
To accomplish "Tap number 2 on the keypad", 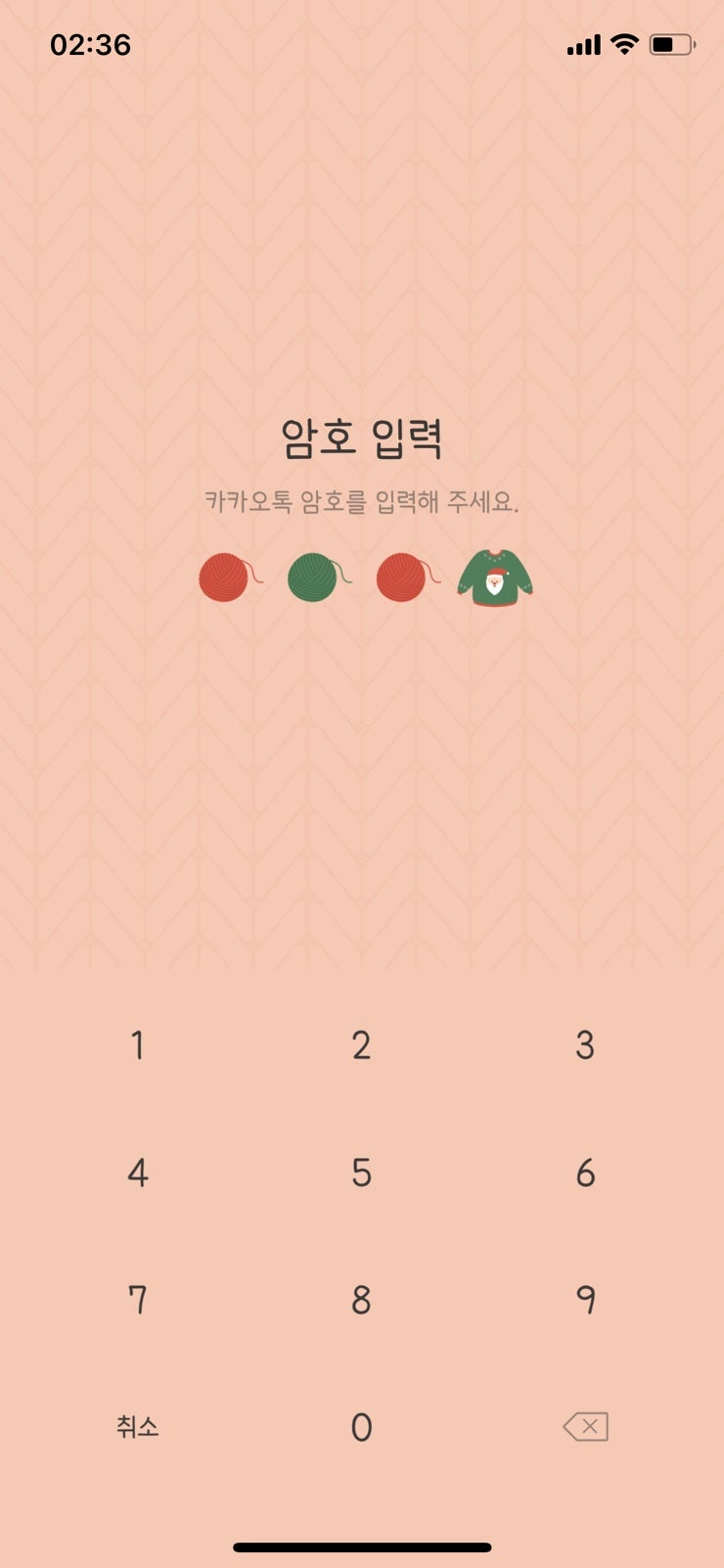I will [361, 1045].
